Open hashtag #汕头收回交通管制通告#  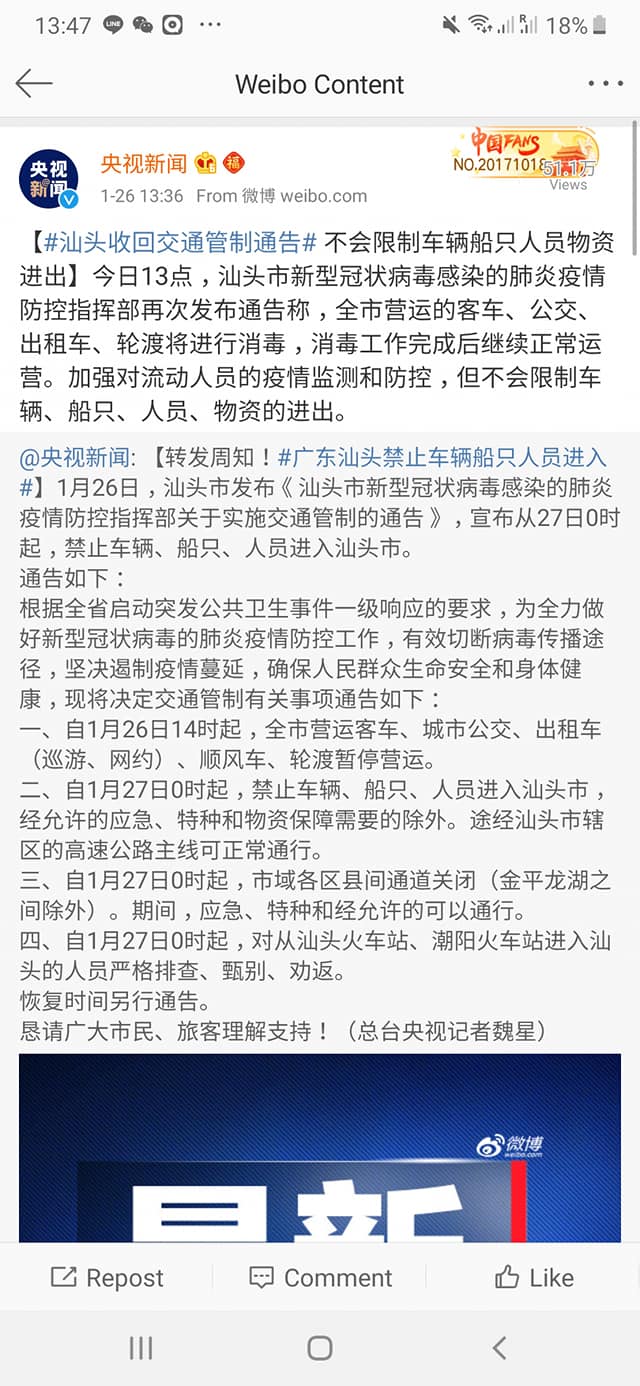179,241
